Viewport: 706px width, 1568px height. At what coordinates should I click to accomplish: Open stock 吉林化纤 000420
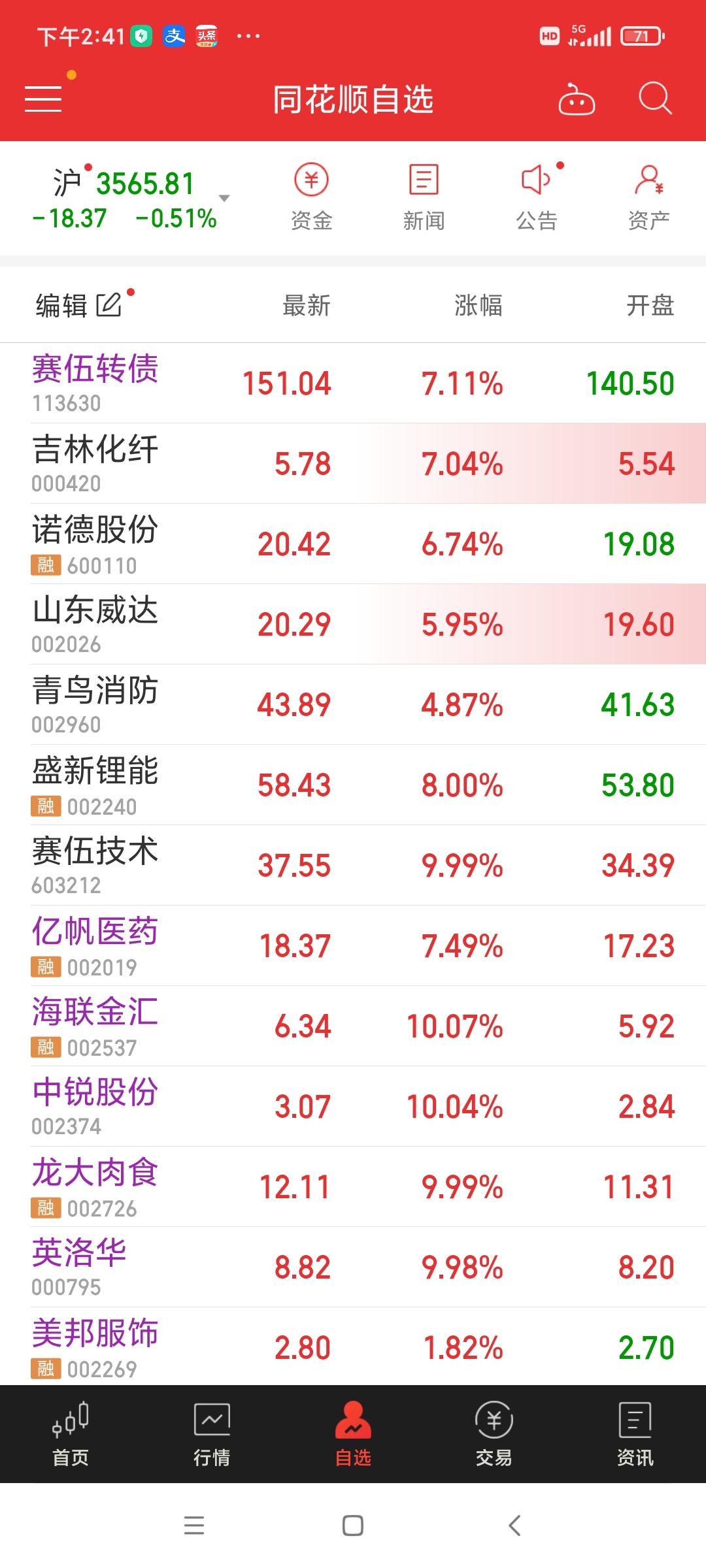(353, 464)
